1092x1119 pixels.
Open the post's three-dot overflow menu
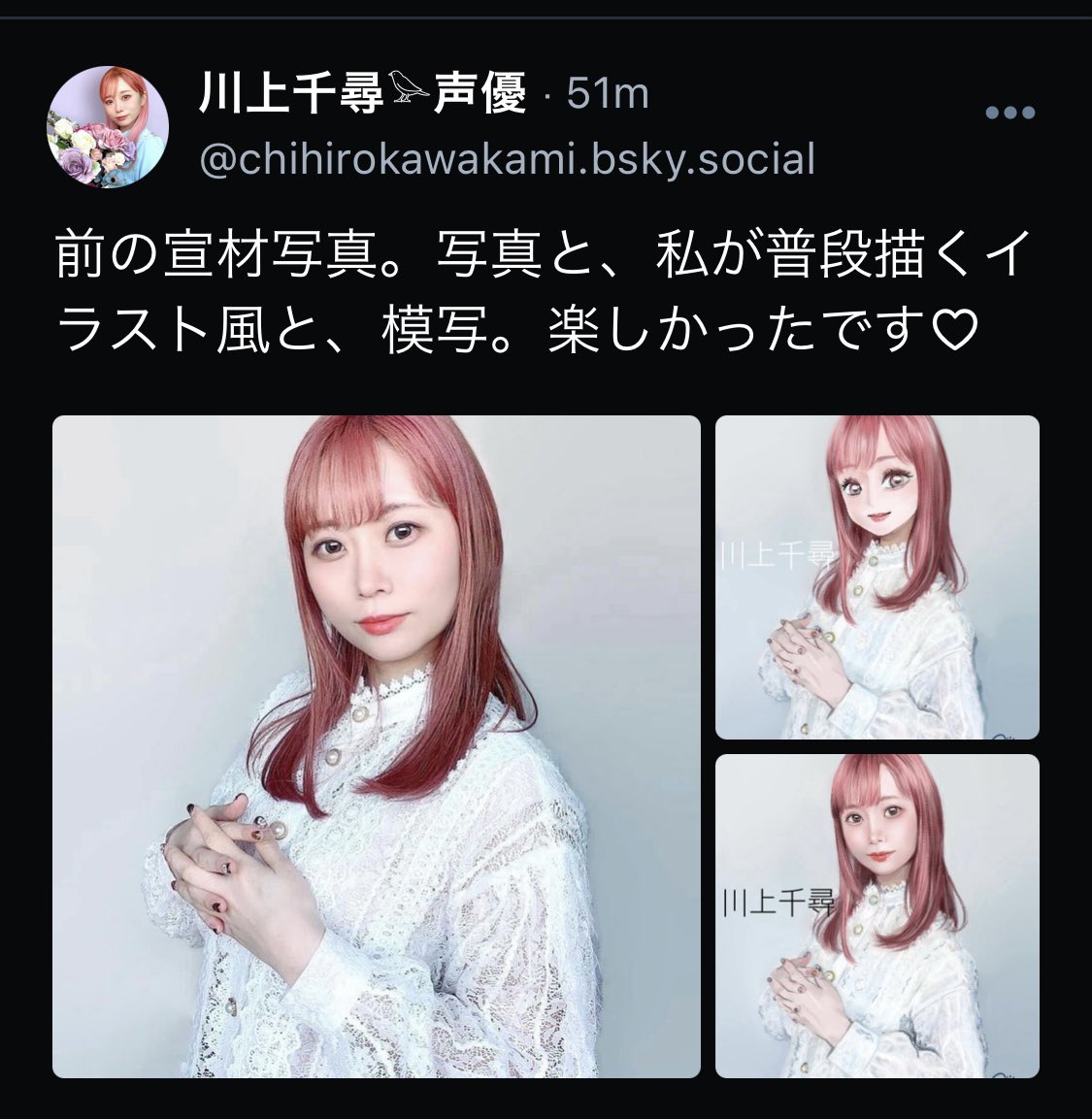coord(1009,113)
